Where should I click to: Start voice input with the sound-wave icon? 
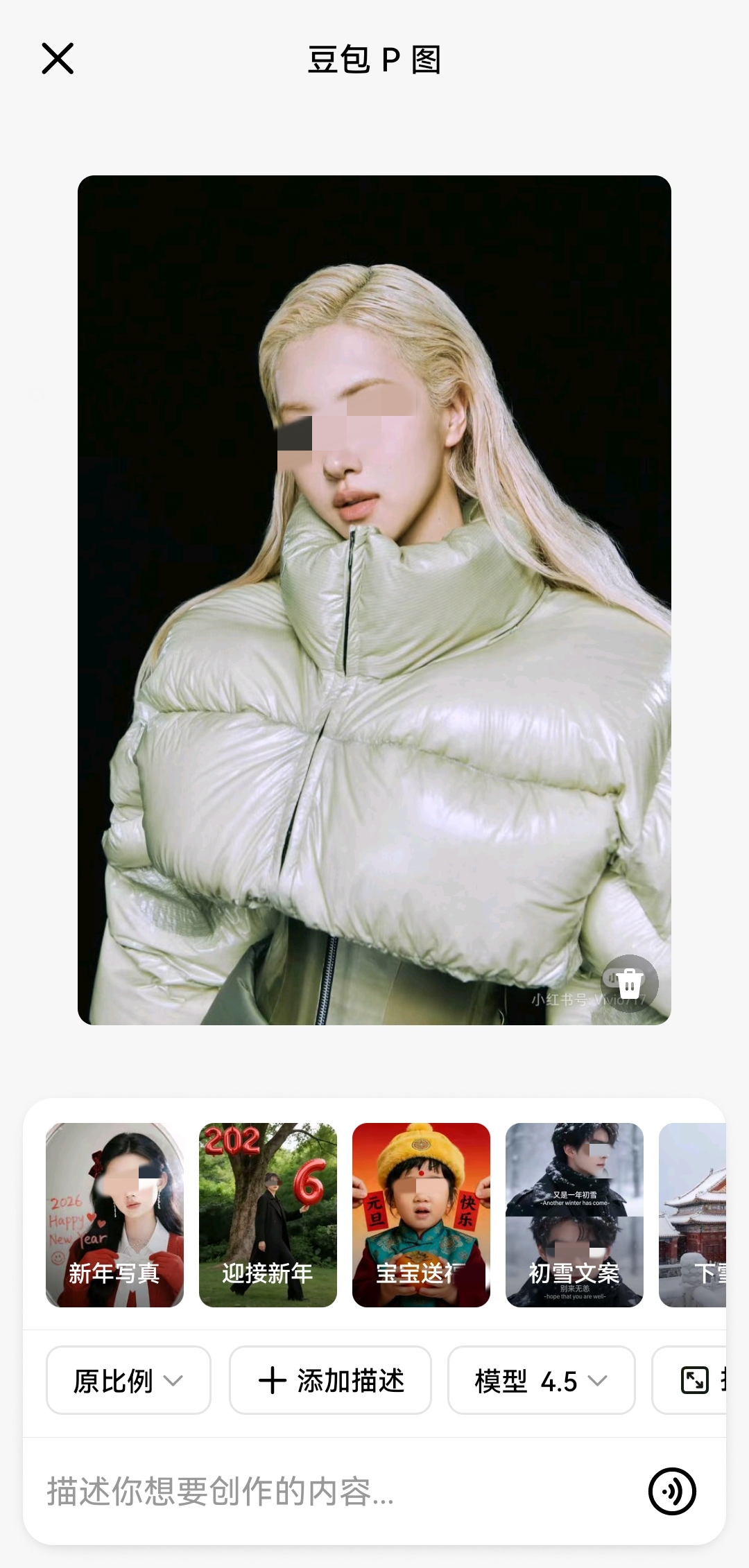[x=672, y=1491]
